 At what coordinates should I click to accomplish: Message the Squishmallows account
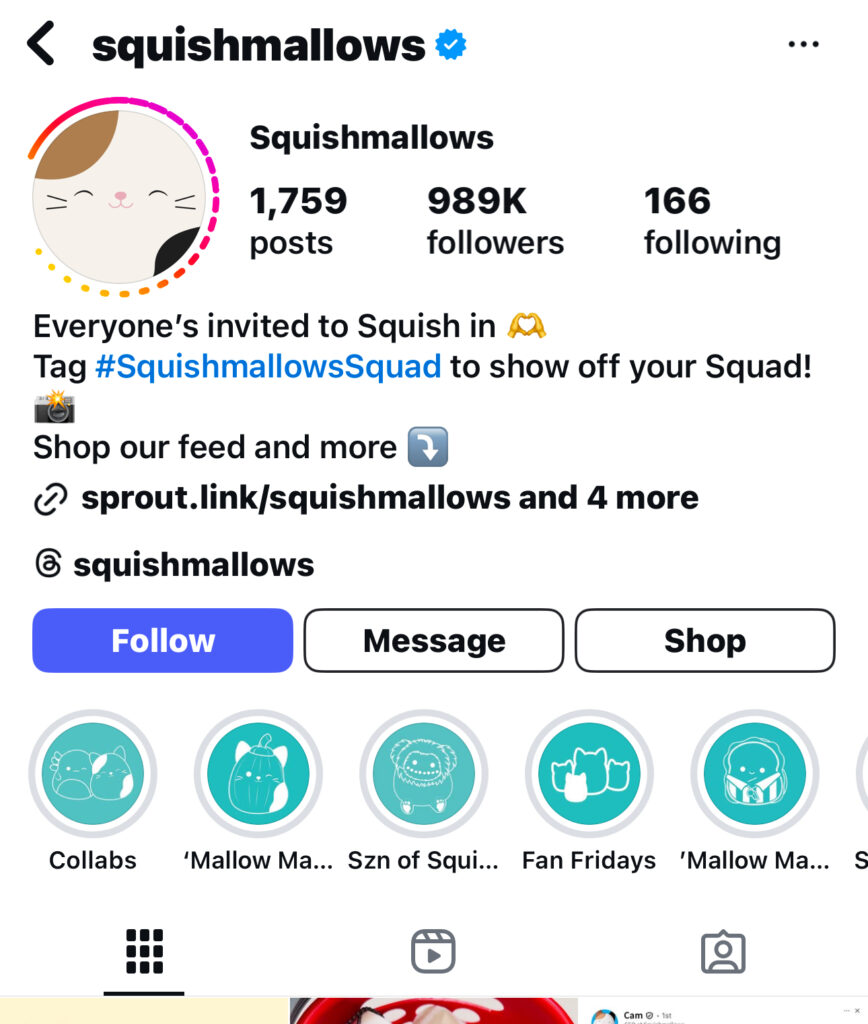pos(434,640)
